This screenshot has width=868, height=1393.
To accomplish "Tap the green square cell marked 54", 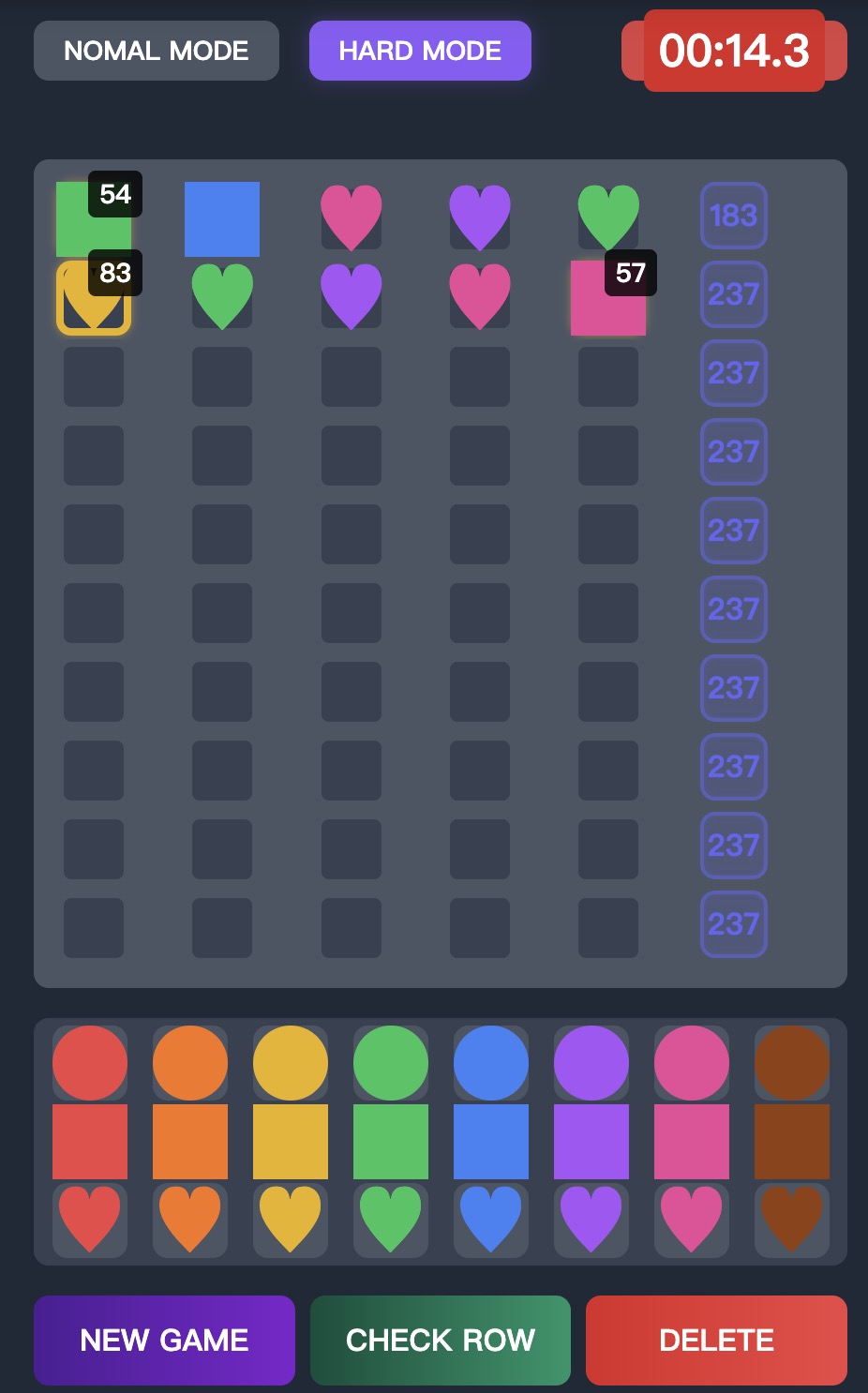I will [x=94, y=219].
